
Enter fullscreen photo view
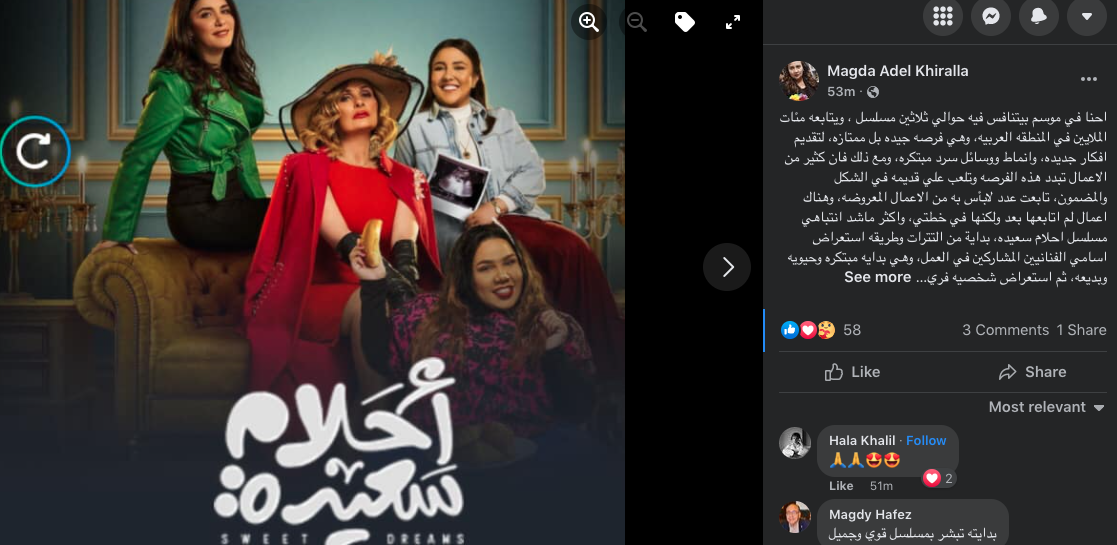(733, 22)
